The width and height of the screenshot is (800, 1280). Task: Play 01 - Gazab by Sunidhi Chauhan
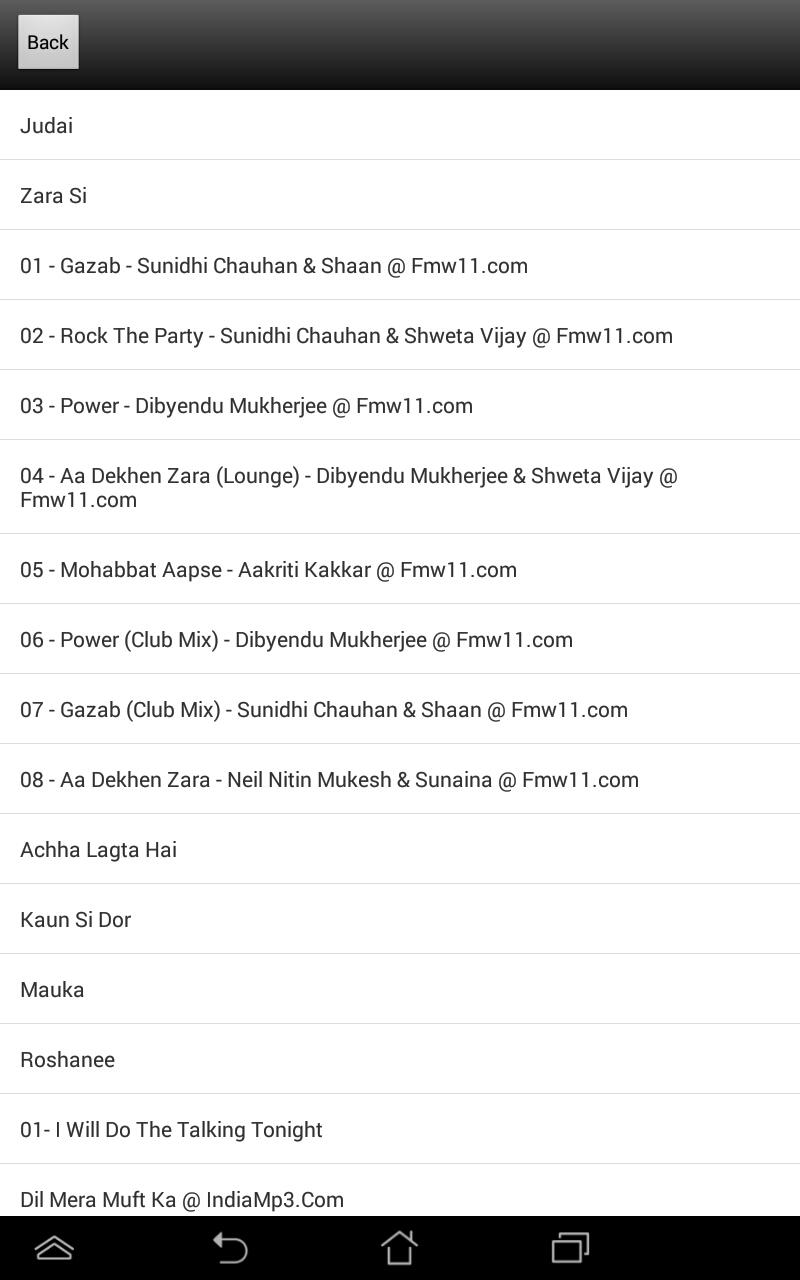click(400, 266)
